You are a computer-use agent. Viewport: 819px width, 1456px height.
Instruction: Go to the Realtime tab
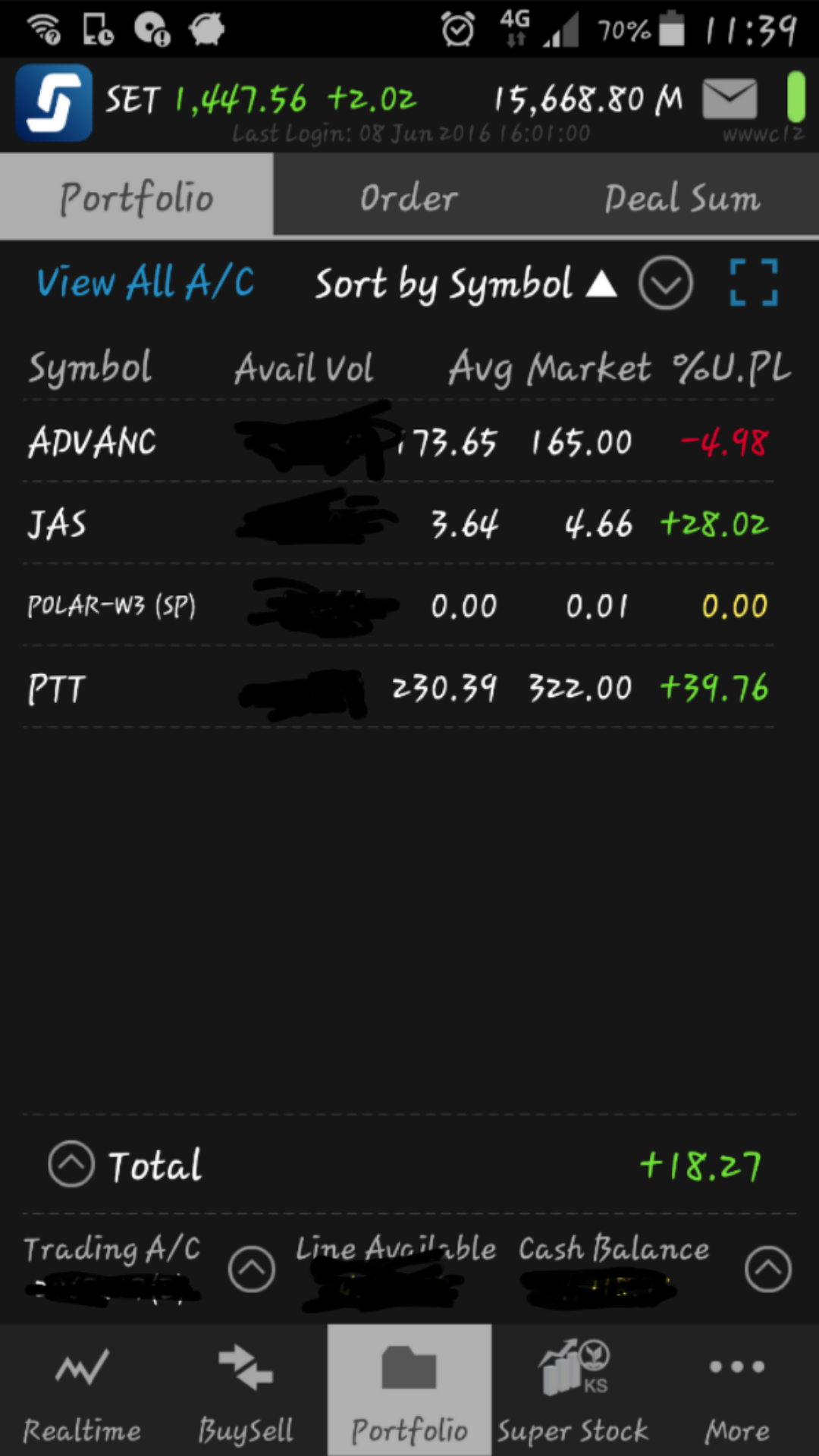82,1392
